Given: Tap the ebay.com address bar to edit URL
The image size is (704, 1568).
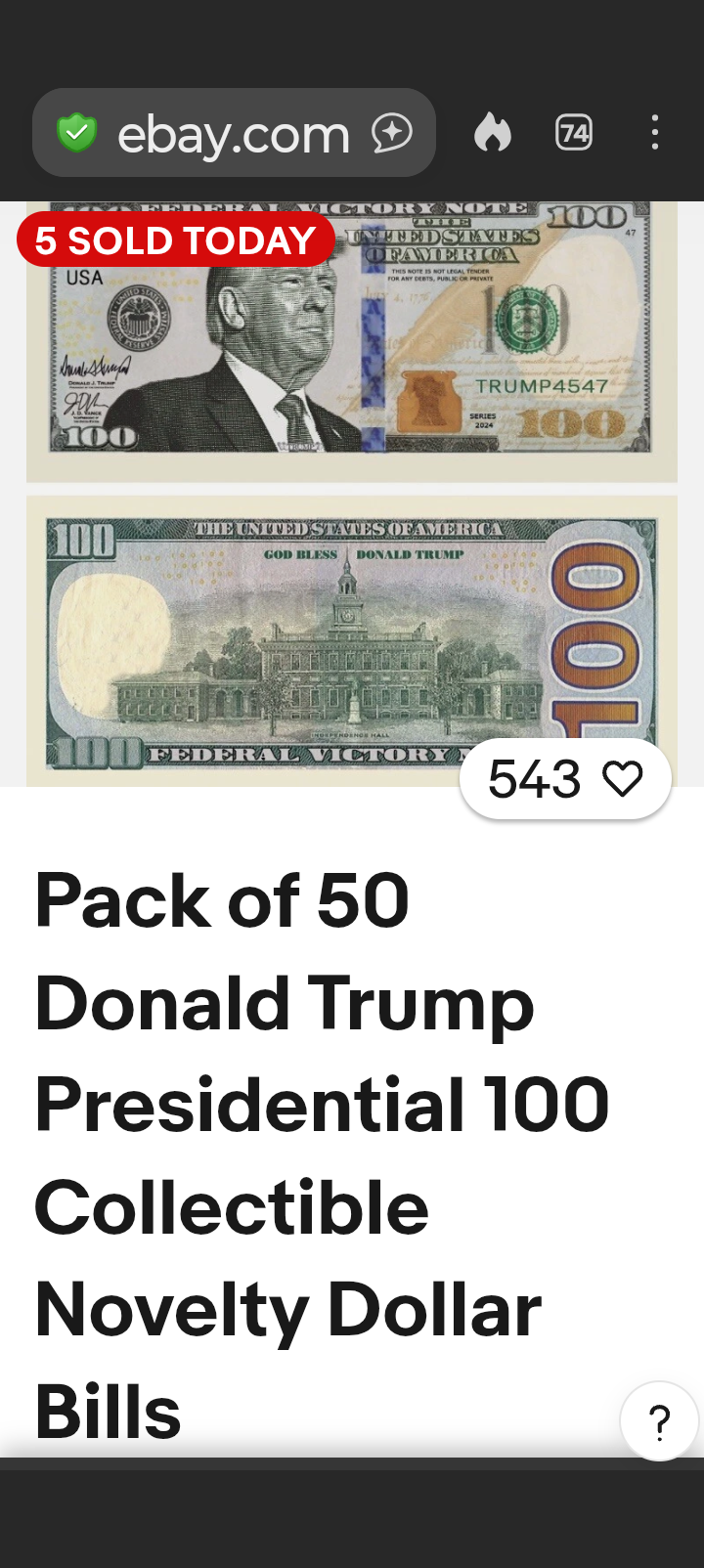Looking at the screenshot, I should coord(232,132).
